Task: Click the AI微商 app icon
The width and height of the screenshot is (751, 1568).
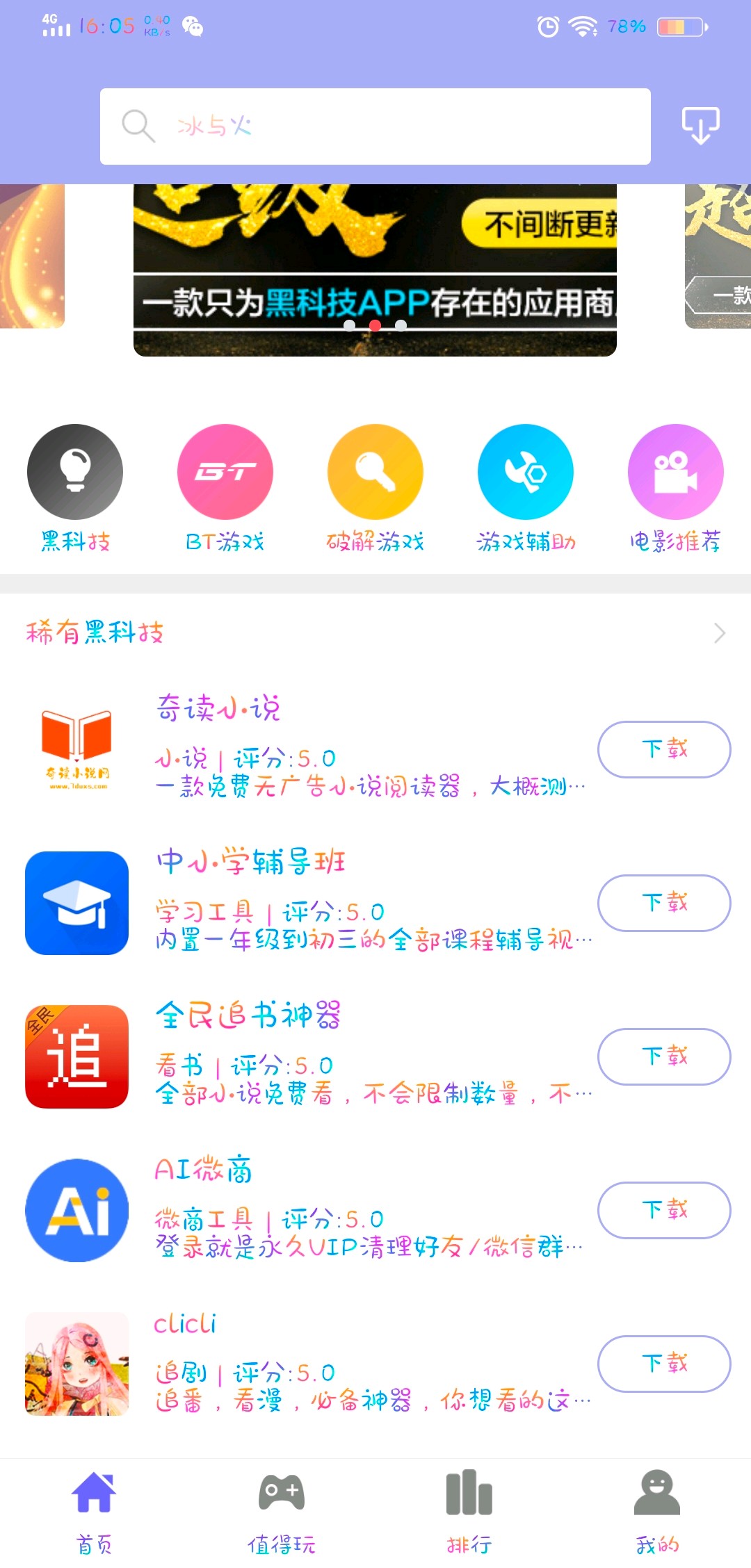Action: (x=76, y=1211)
